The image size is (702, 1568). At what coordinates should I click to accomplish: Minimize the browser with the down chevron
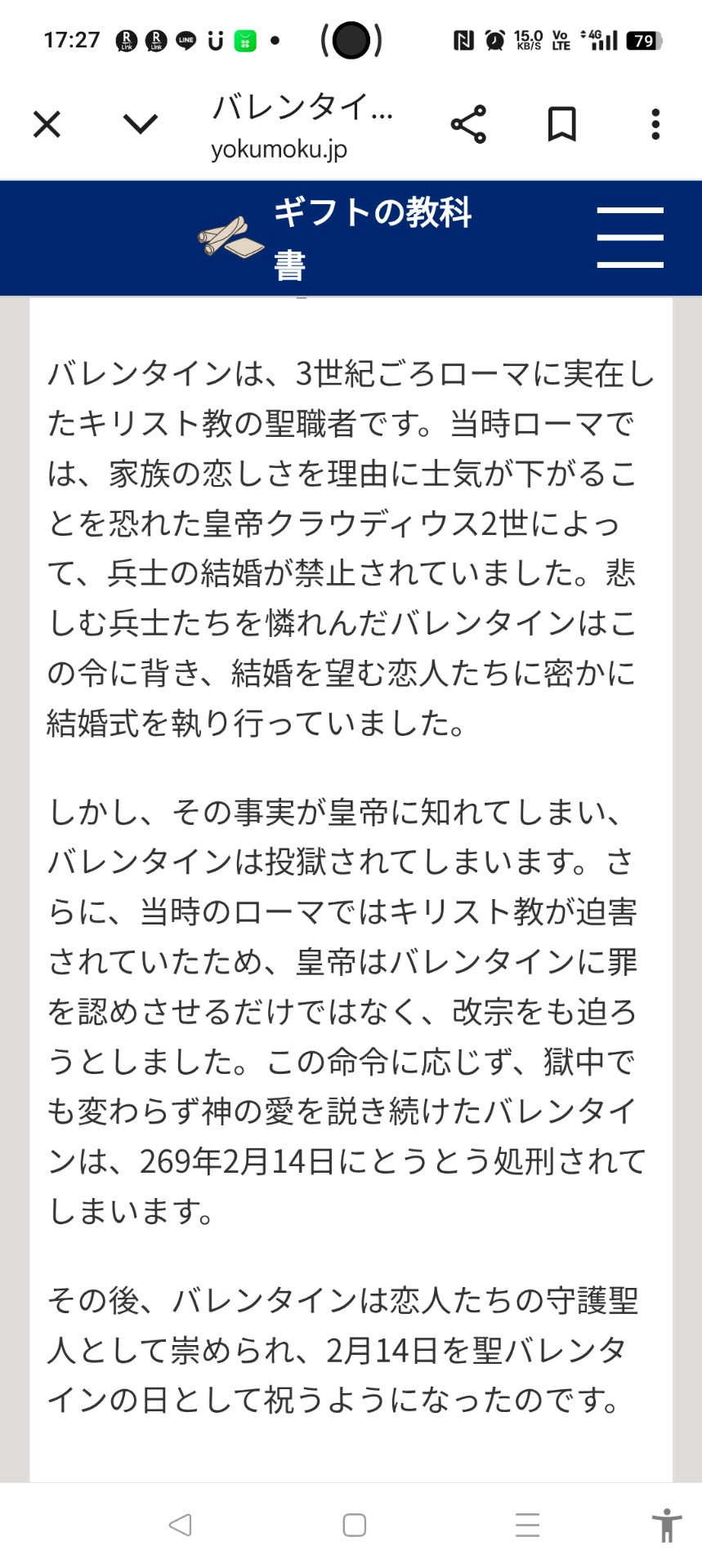tap(140, 124)
